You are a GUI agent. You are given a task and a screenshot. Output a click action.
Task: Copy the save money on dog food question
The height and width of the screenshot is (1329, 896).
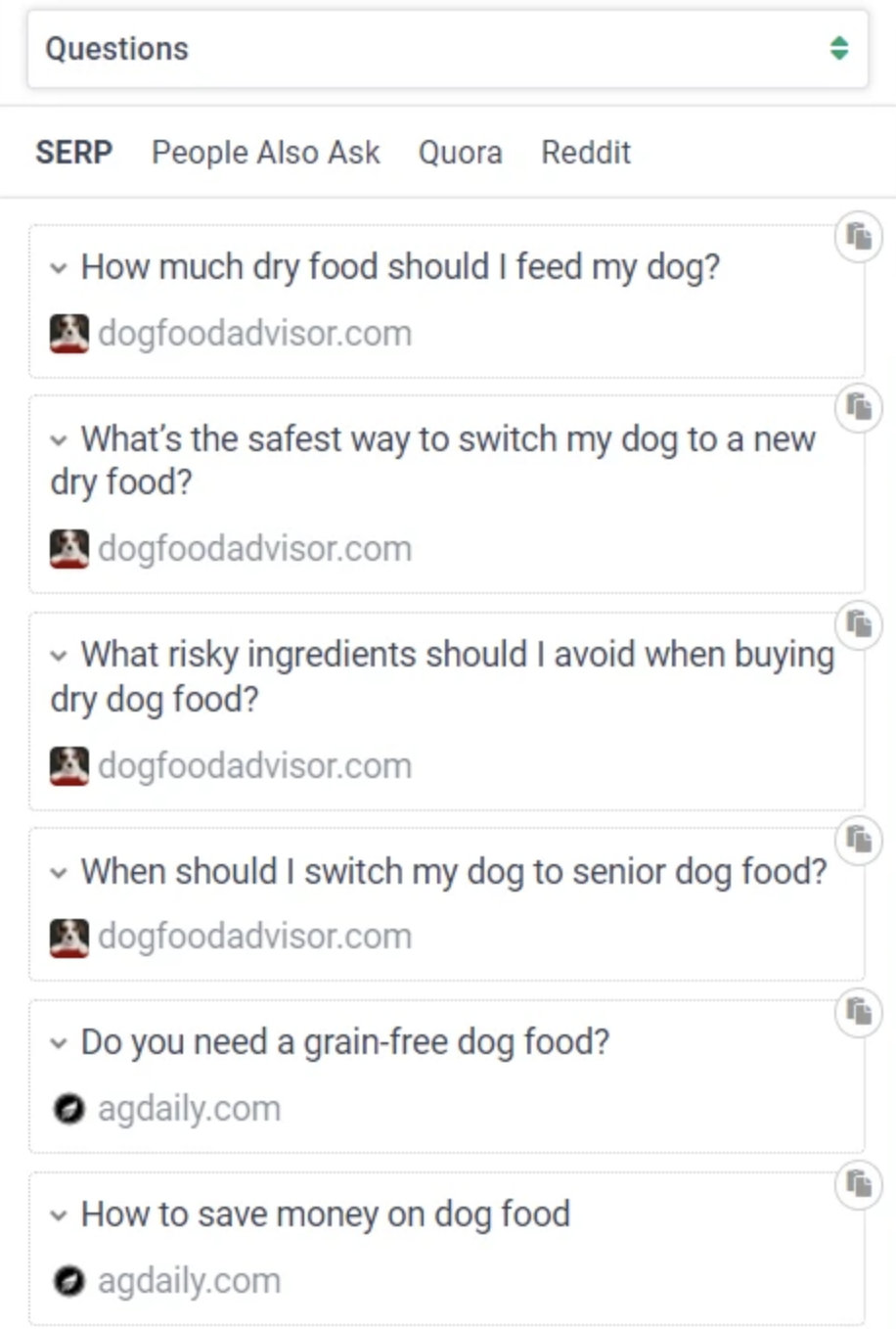point(859,1184)
